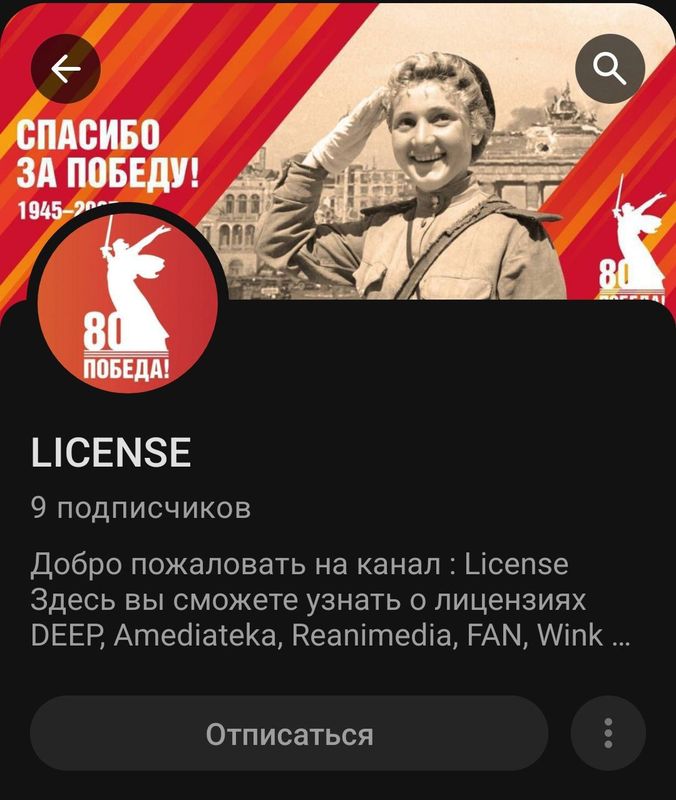Open search with the magnifier icon
The image size is (676, 800).
610,68
